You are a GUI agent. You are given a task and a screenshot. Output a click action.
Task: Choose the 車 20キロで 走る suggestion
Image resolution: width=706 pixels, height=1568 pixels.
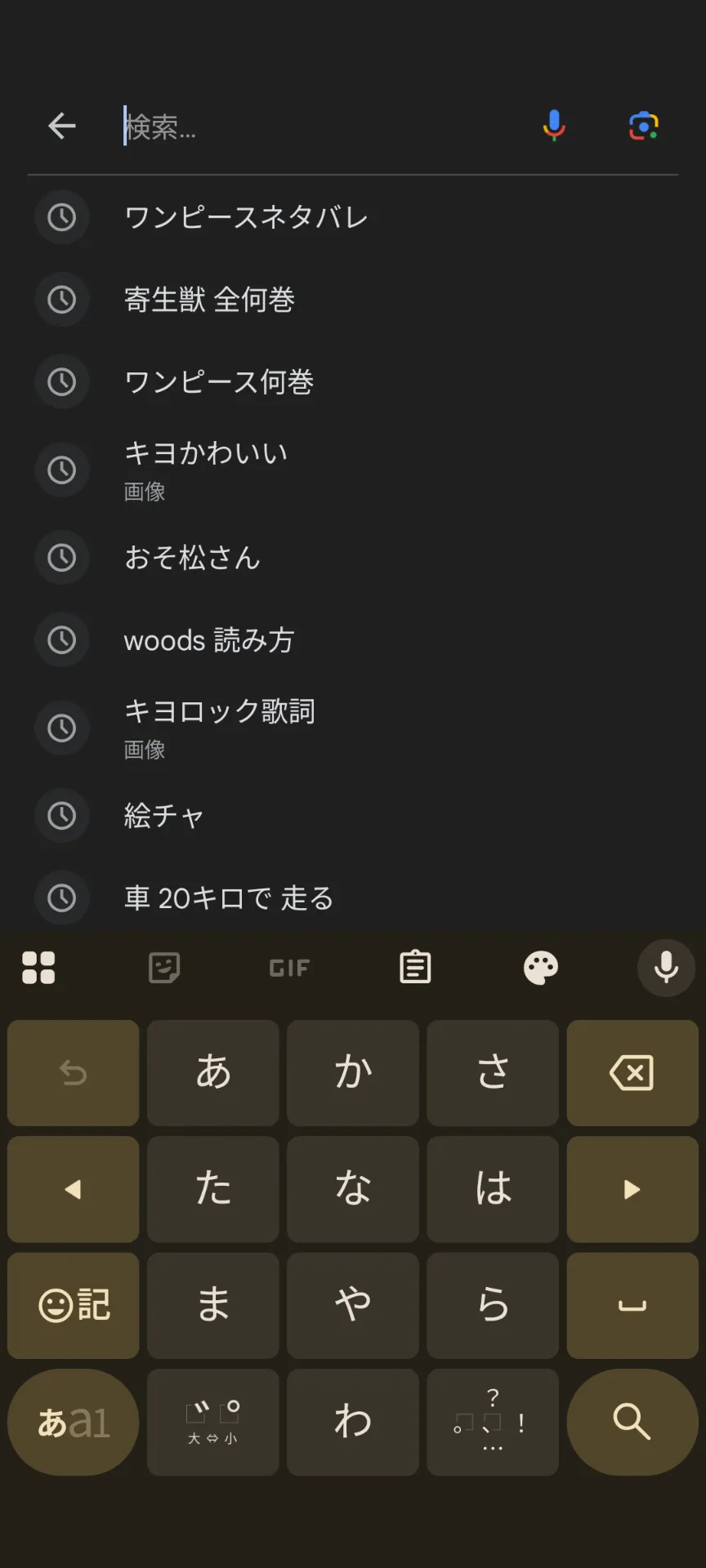tap(229, 898)
